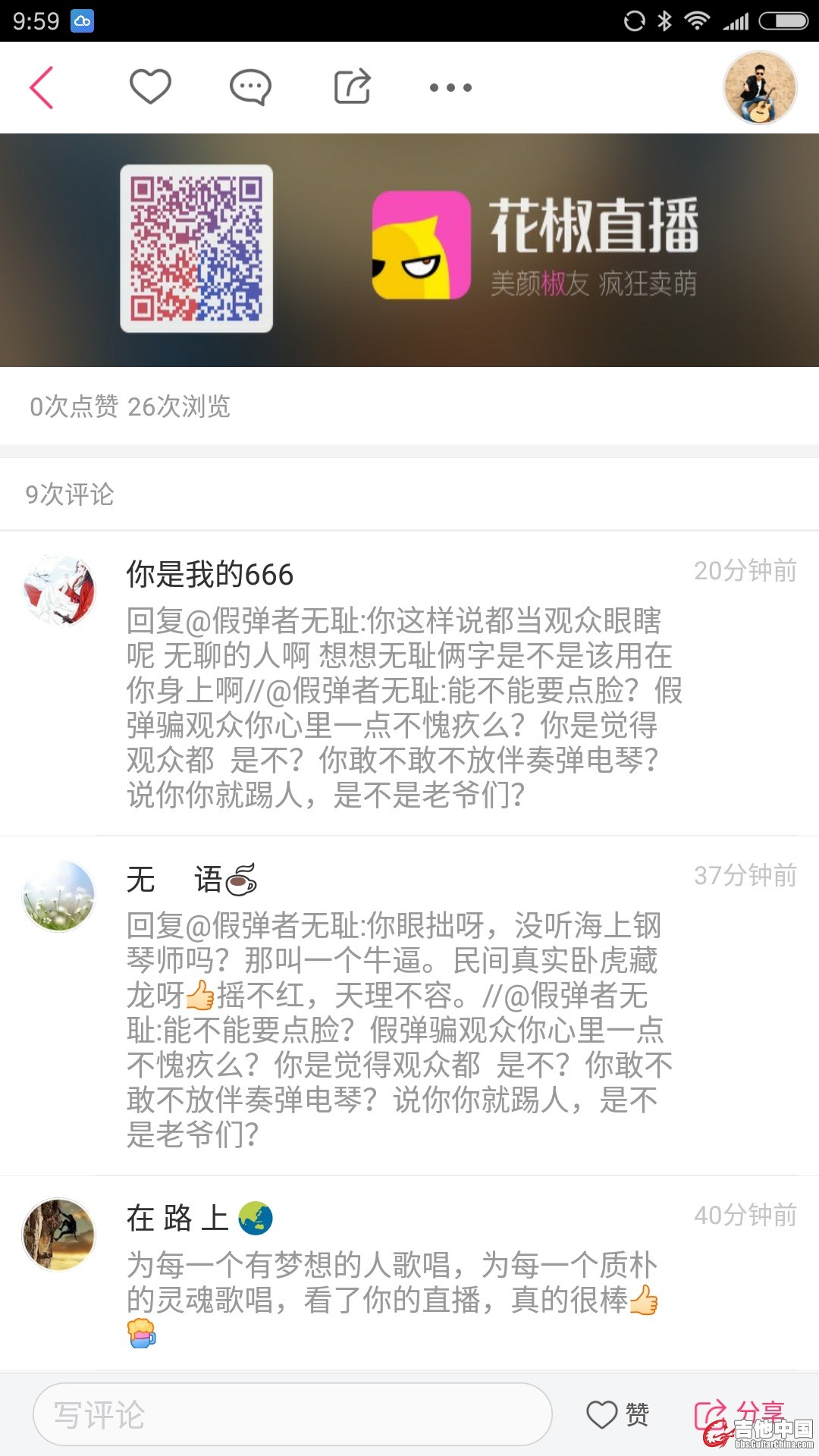Viewport: 819px width, 1456px height.
Task: Open the author's profile avatar at top right
Action: [759, 88]
